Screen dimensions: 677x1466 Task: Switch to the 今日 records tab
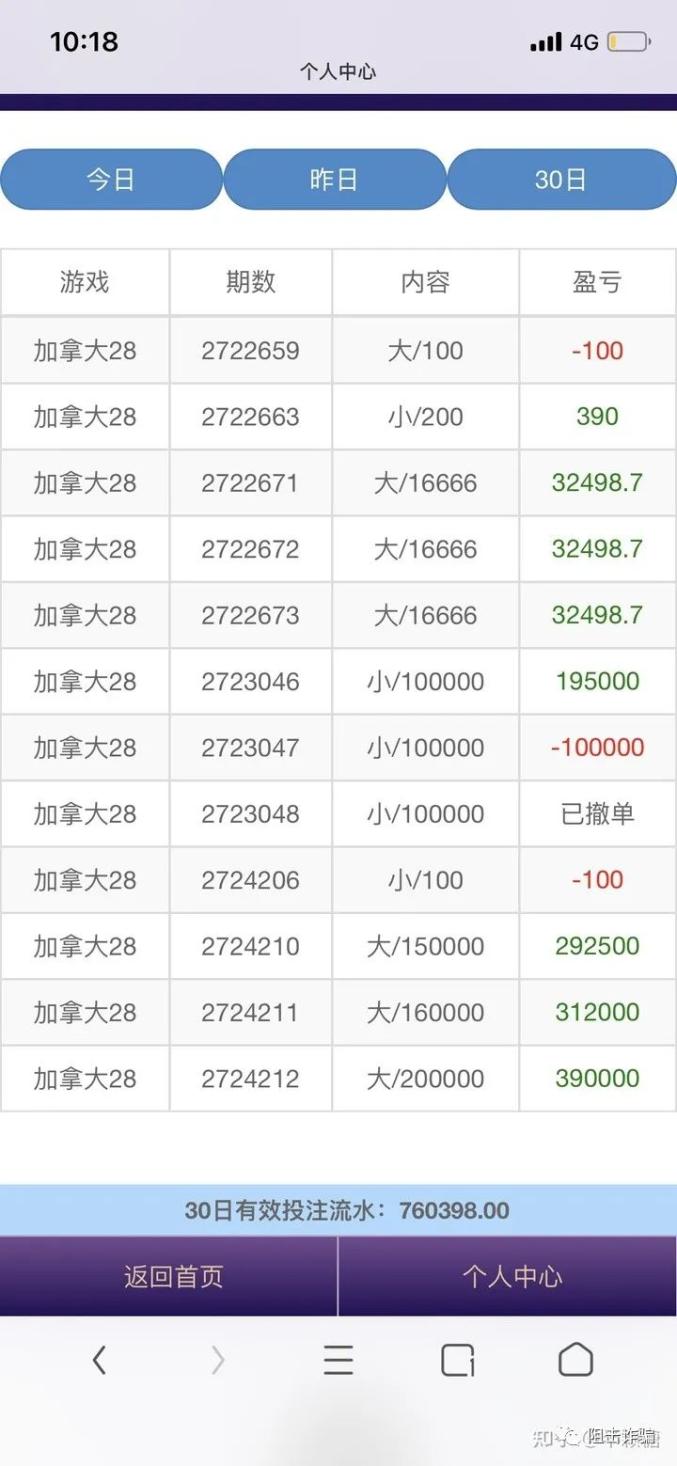[x=111, y=180]
